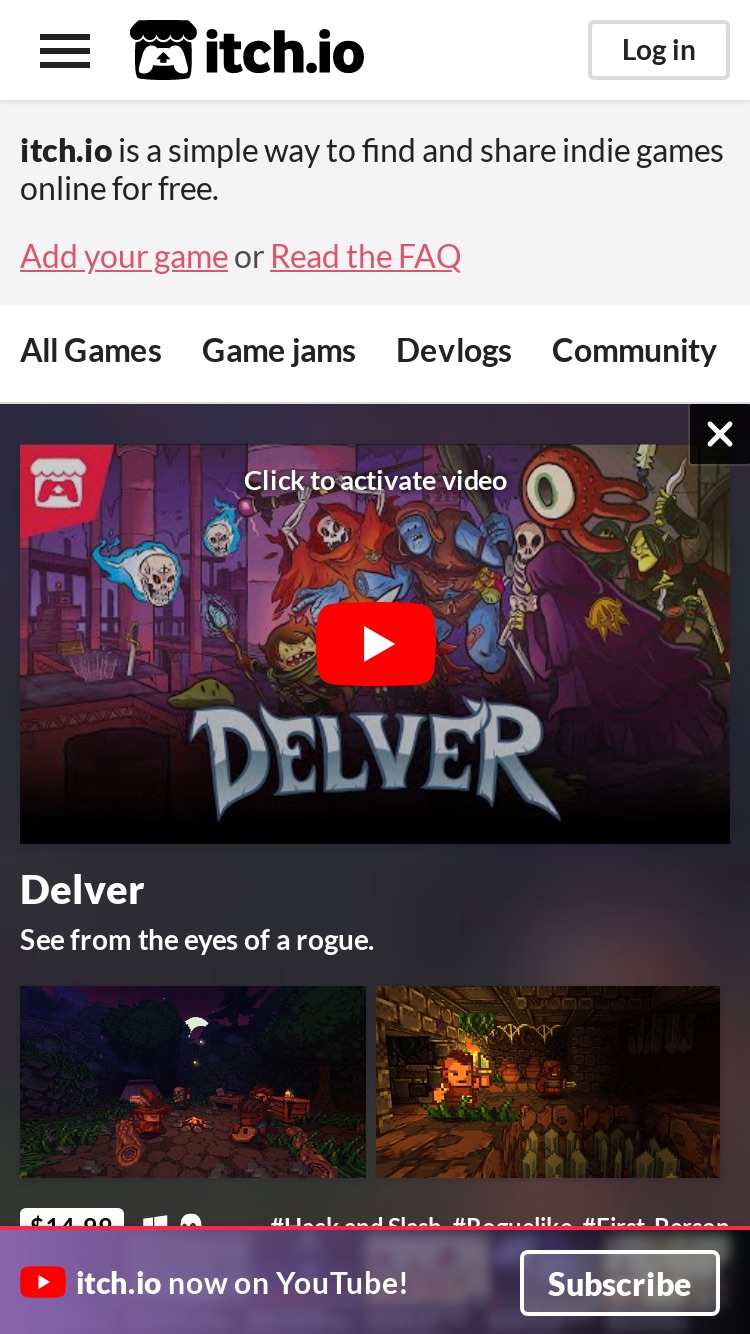Screen dimensions: 750x1334
Task: Visit the Community tab
Action: (634, 351)
